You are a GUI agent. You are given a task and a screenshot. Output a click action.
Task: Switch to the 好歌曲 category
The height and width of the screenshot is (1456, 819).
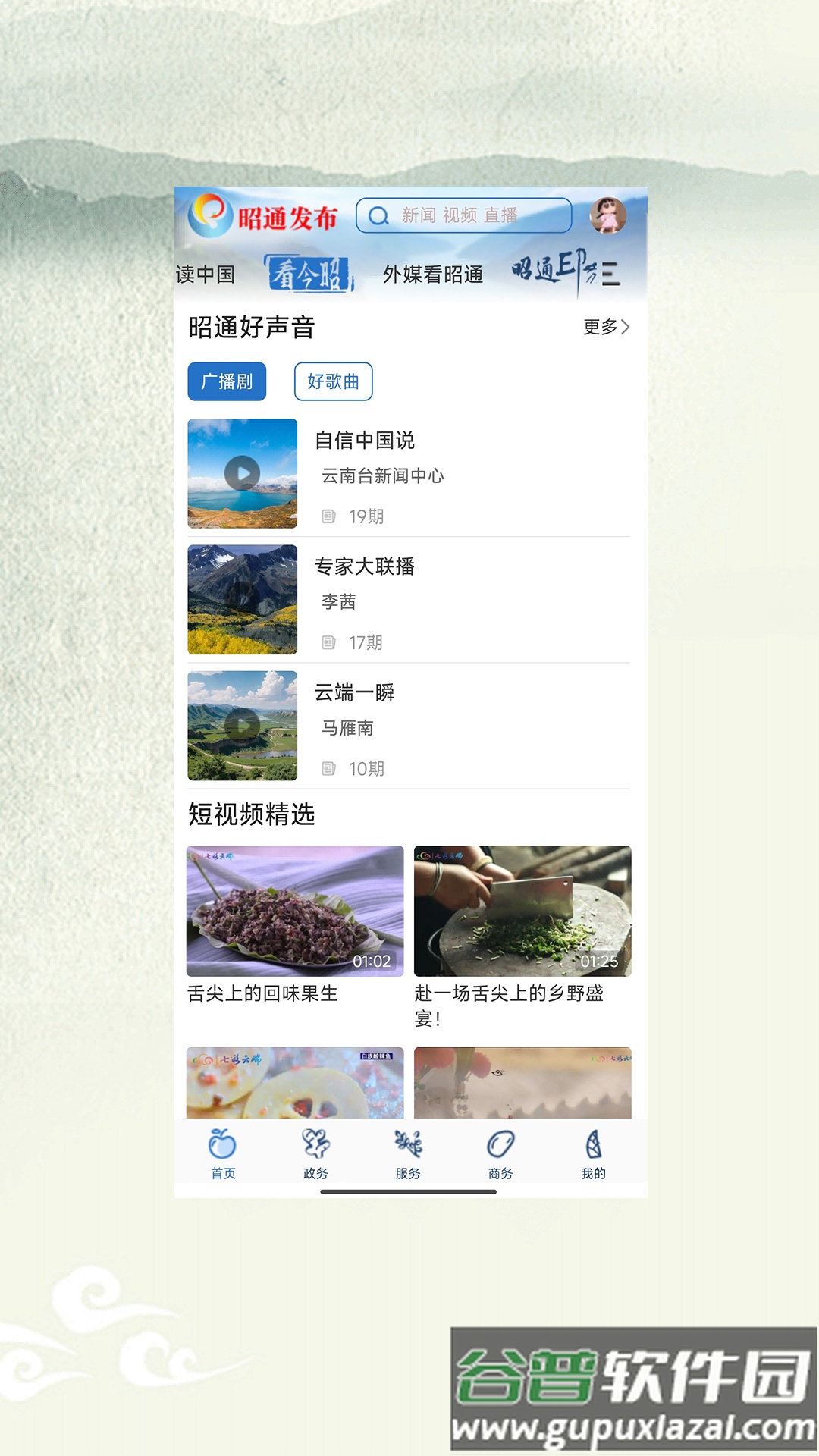click(333, 381)
